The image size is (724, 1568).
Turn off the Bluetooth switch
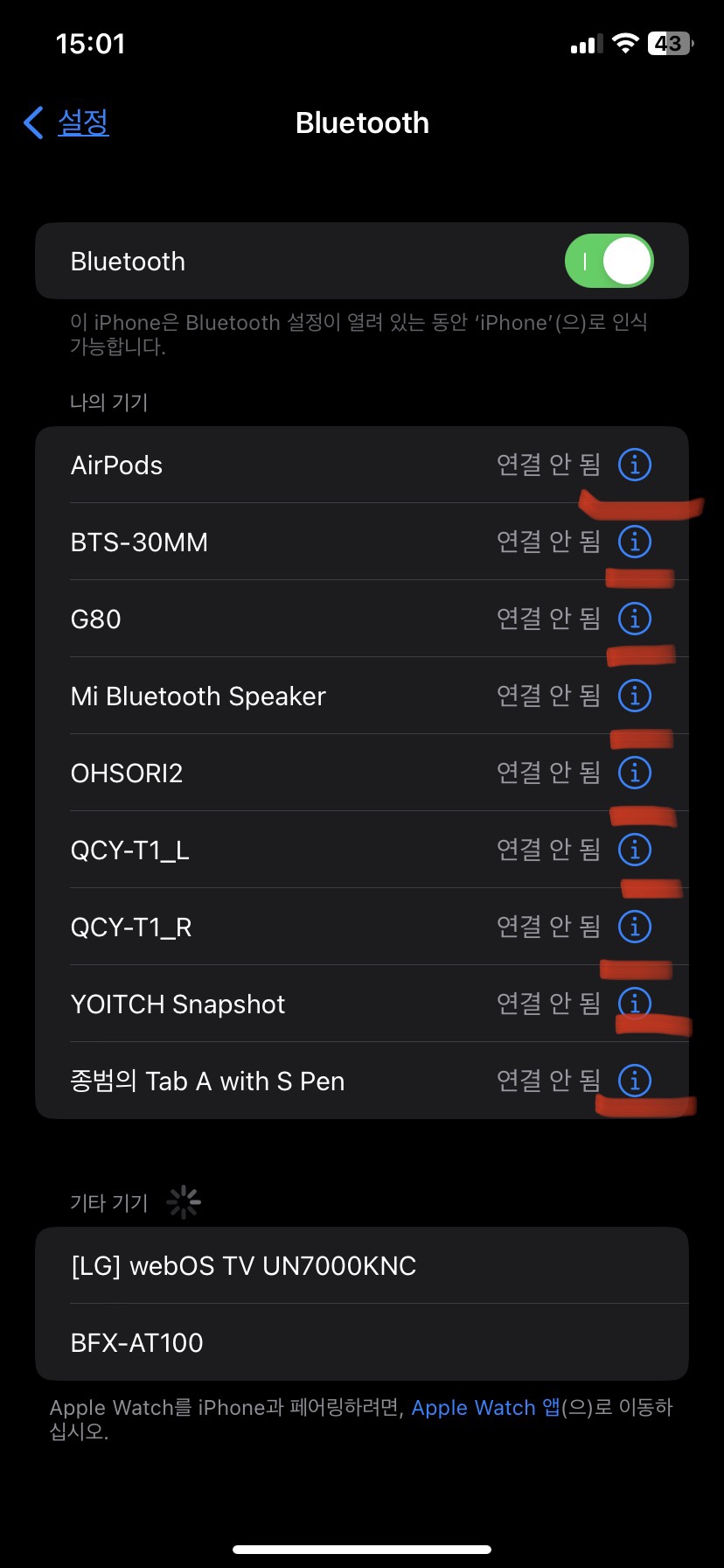pyautogui.click(x=609, y=261)
